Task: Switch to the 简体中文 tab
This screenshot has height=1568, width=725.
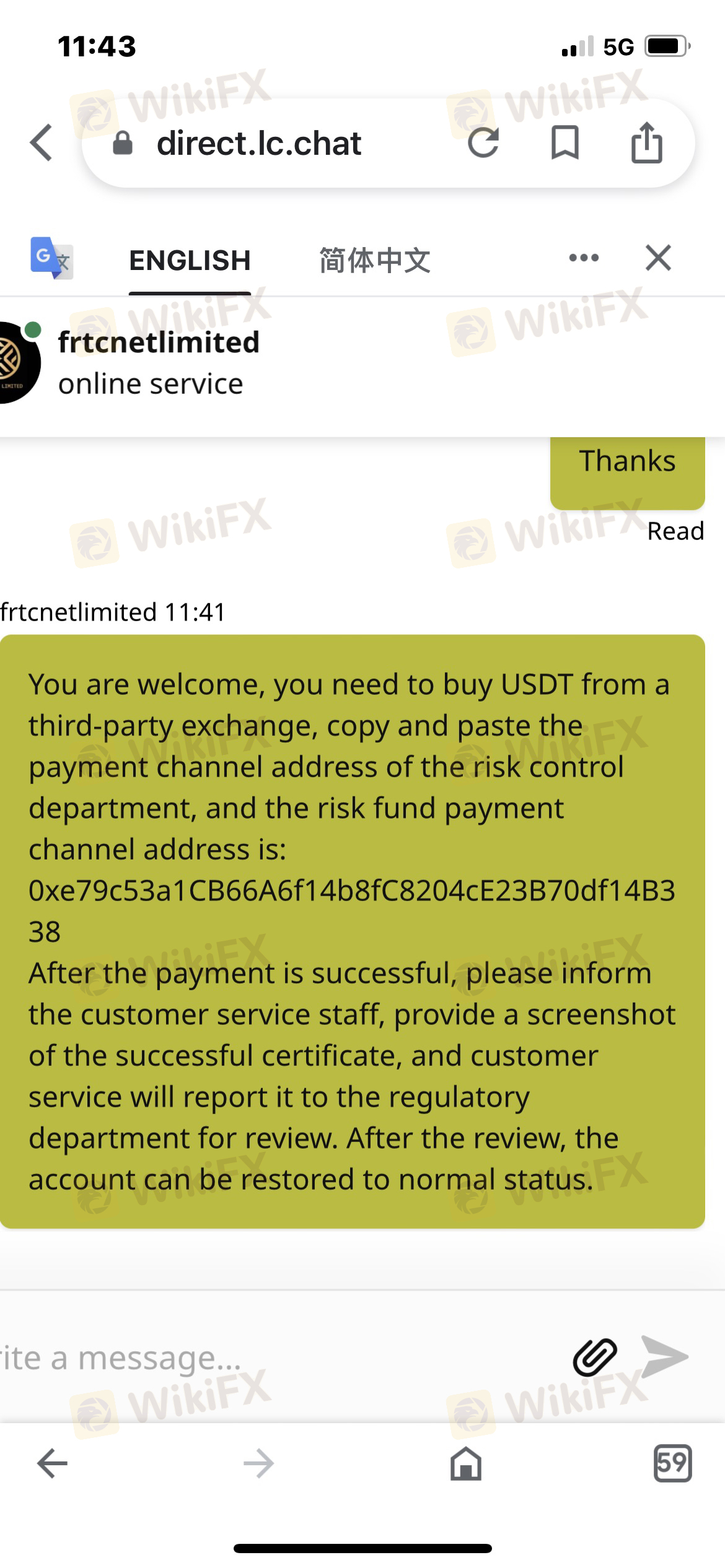Action: click(375, 261)
